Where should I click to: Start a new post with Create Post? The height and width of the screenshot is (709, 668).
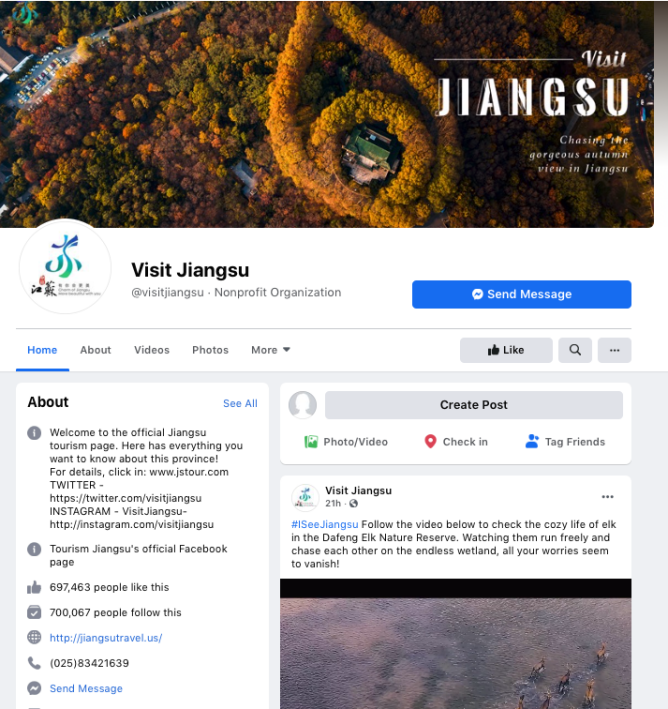coord(474,405)
